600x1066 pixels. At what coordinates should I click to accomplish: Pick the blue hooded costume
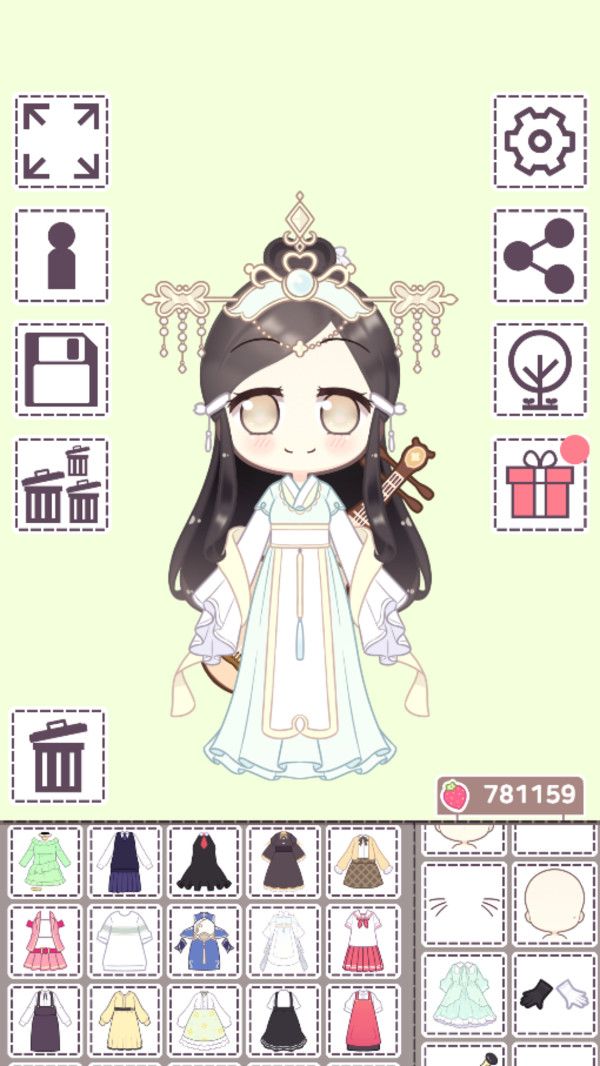coord(204,942)
